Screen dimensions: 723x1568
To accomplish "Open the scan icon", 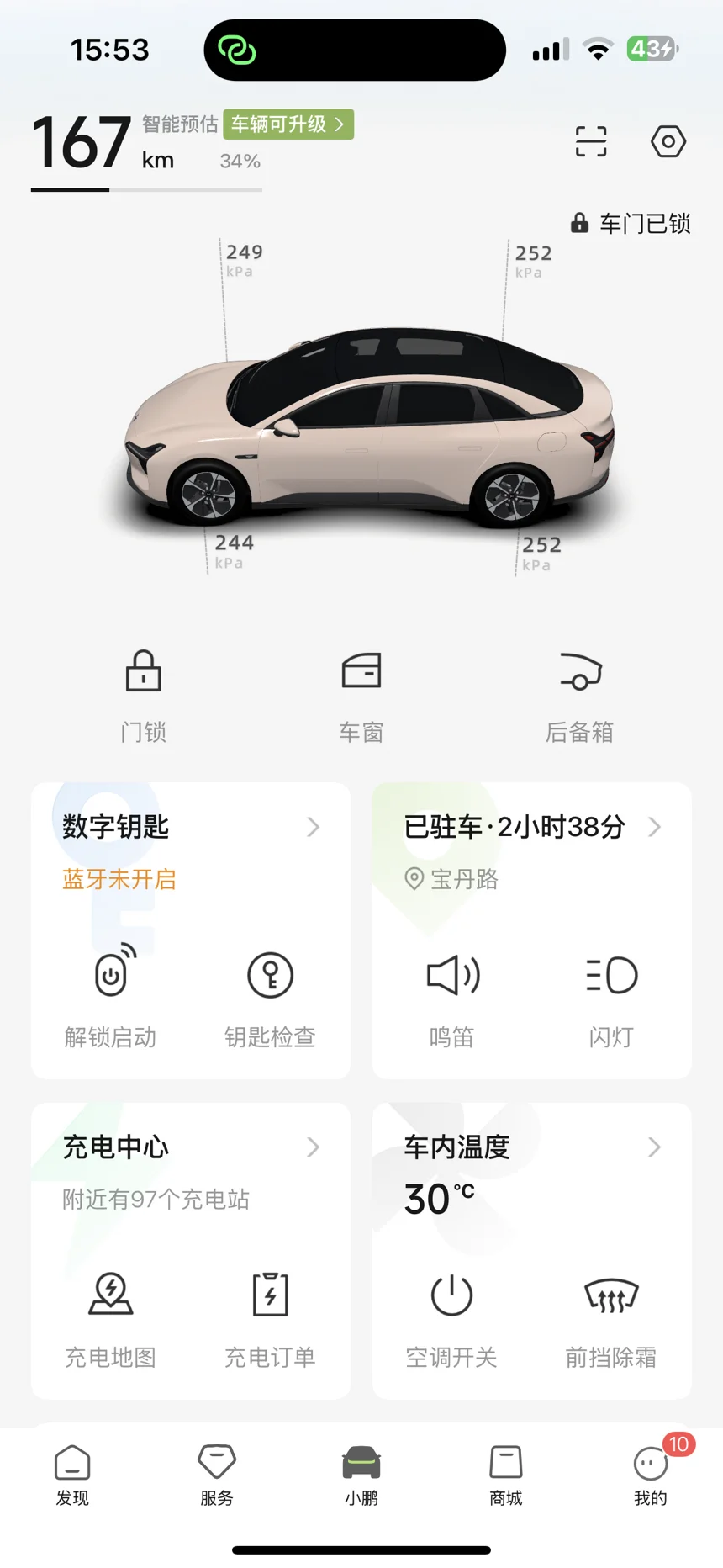I will click(591, 141).
